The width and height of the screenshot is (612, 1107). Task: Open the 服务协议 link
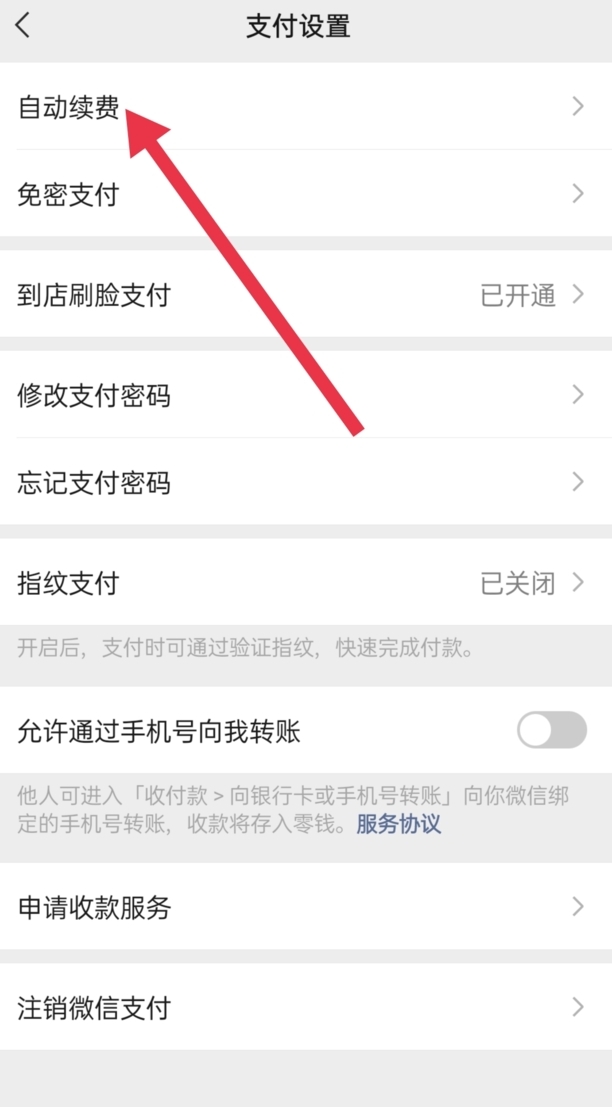(x=398, y=825)
